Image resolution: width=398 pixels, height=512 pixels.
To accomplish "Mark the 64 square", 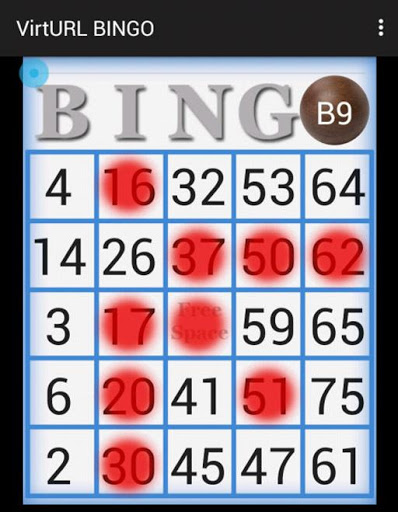I will tap(337, 186).
